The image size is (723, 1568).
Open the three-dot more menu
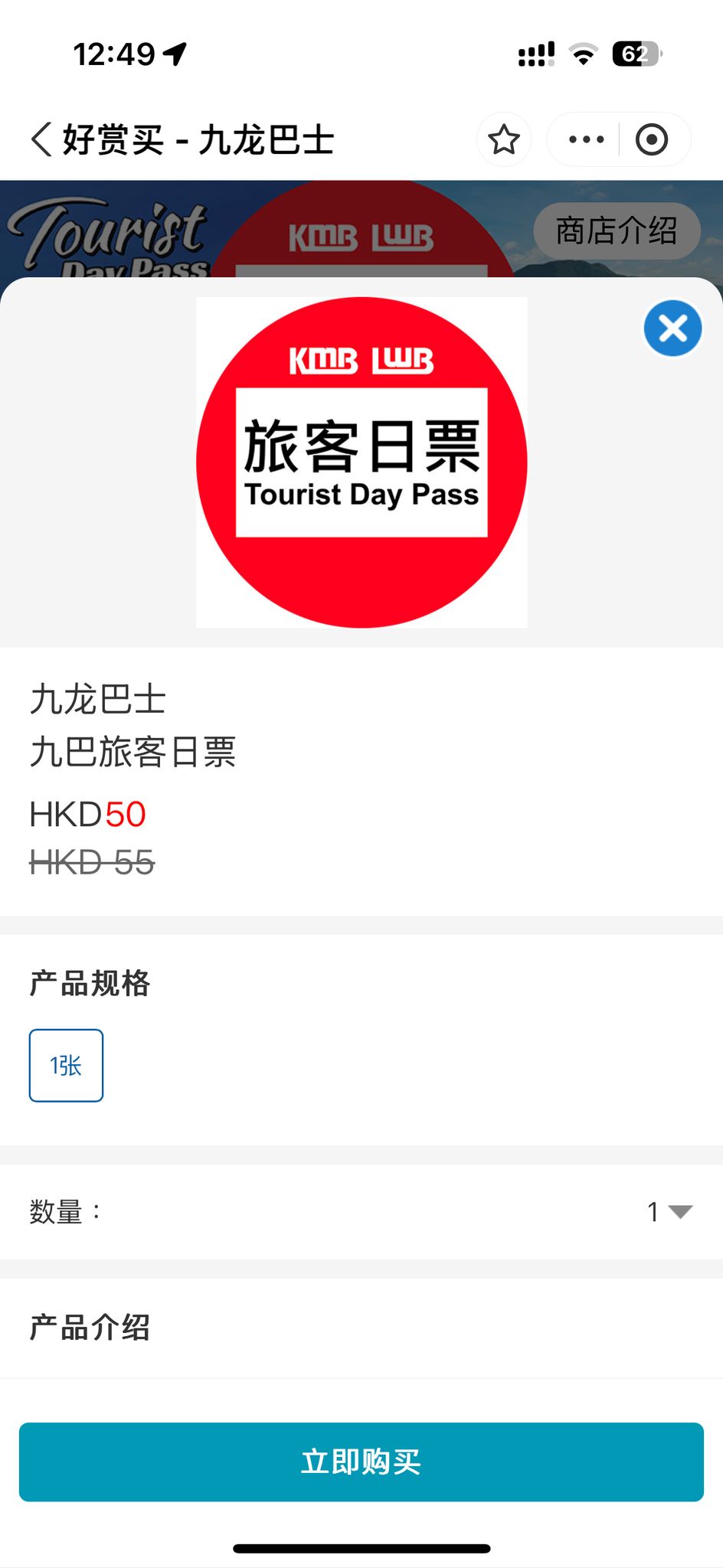click(586, 139)
